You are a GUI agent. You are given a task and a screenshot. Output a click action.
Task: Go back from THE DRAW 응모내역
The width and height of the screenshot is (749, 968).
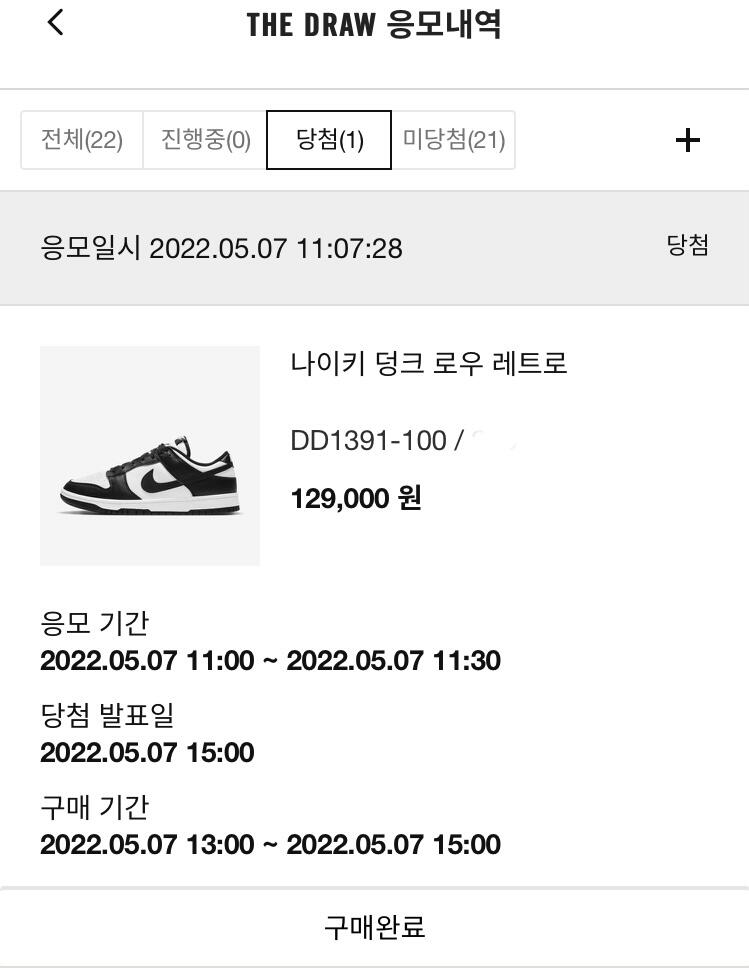[56, 22]
